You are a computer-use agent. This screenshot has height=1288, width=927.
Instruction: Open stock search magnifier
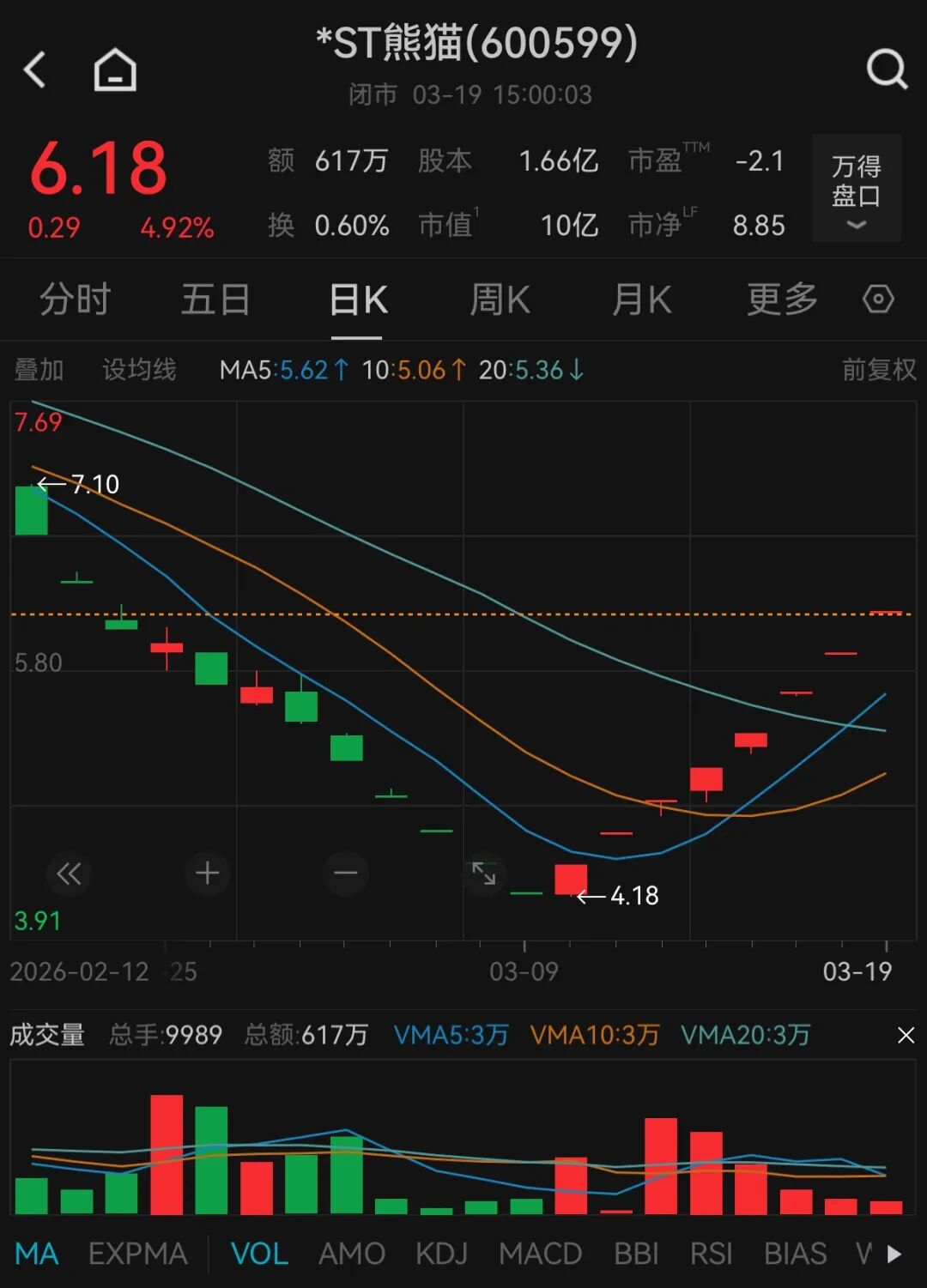tap(886, 69)
